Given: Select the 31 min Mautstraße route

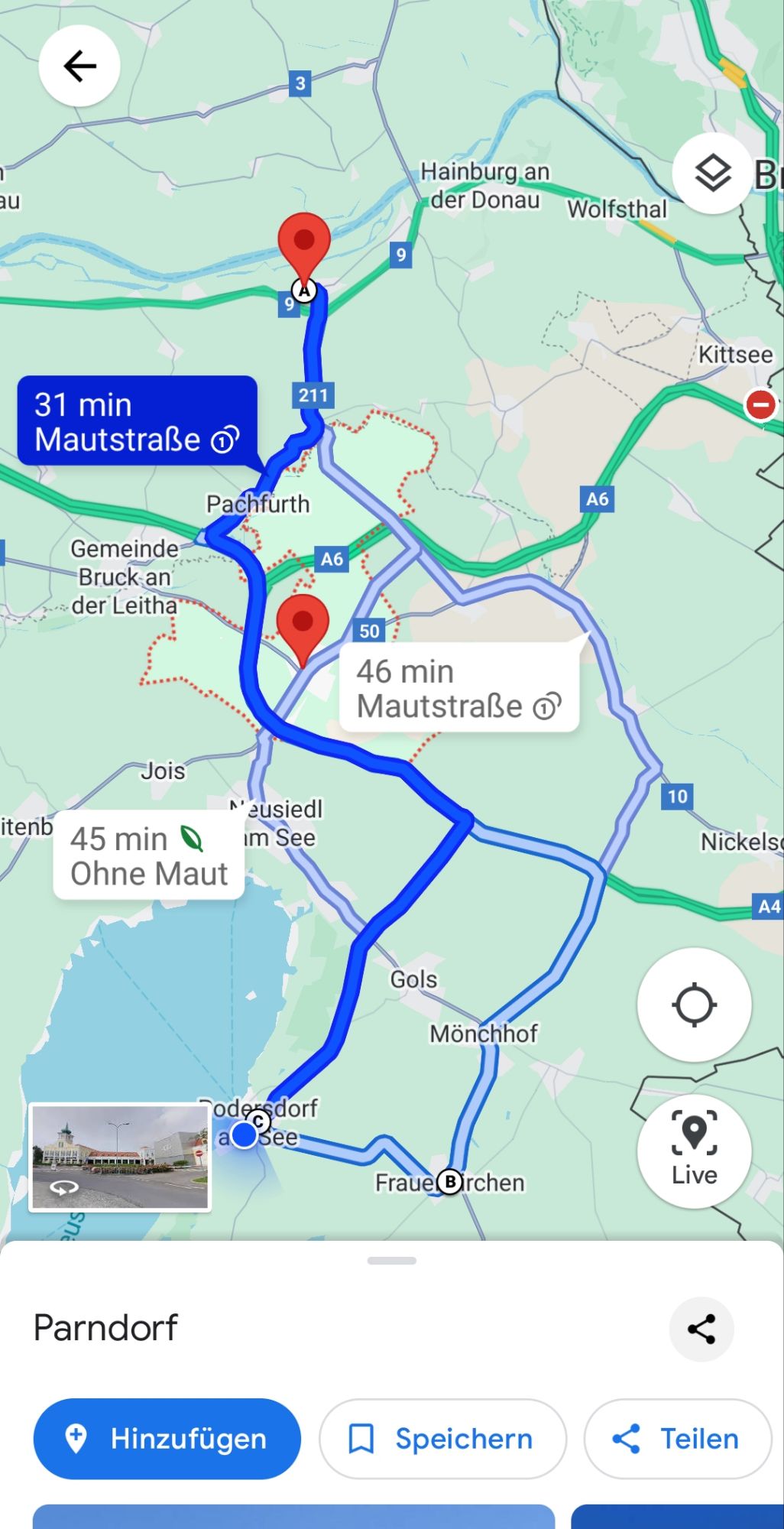Looking at the screenshot, I should (138, 421).
